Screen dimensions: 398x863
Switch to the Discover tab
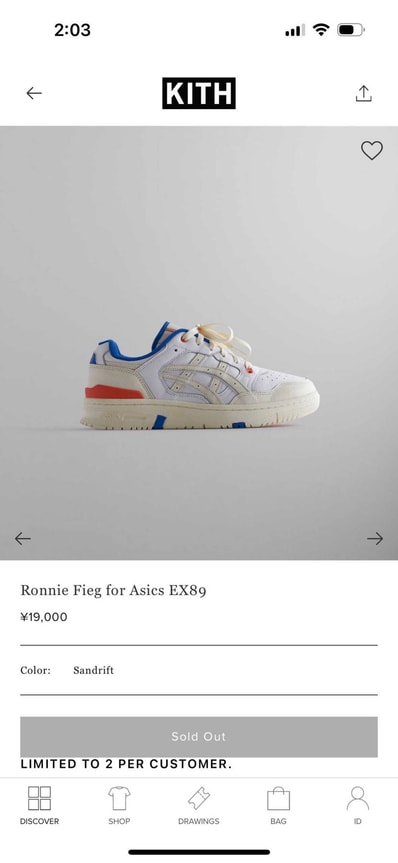pyautogui.click(x=40, y=805)
